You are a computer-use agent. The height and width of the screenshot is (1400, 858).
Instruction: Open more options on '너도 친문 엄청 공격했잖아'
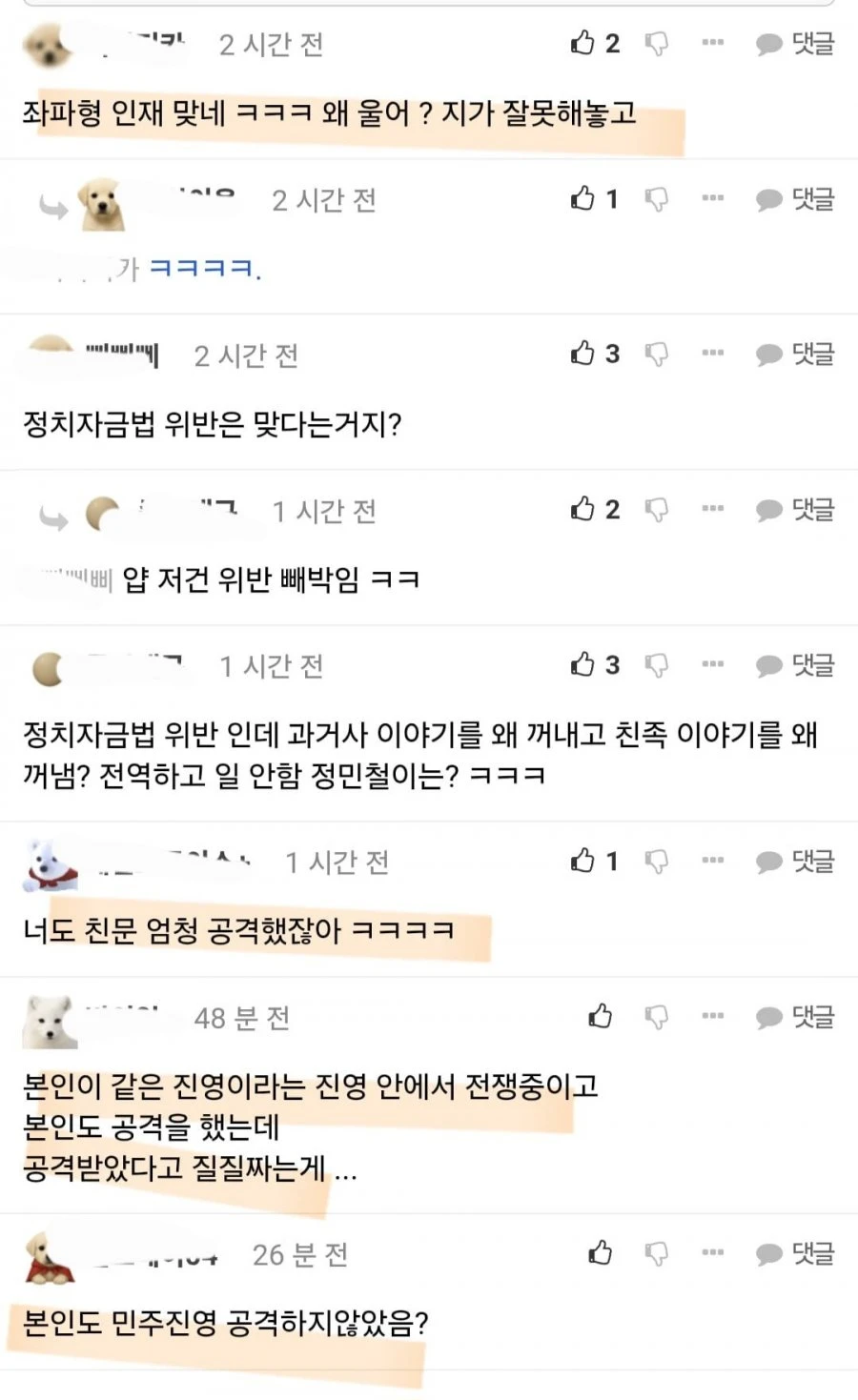tap(713, 861)
